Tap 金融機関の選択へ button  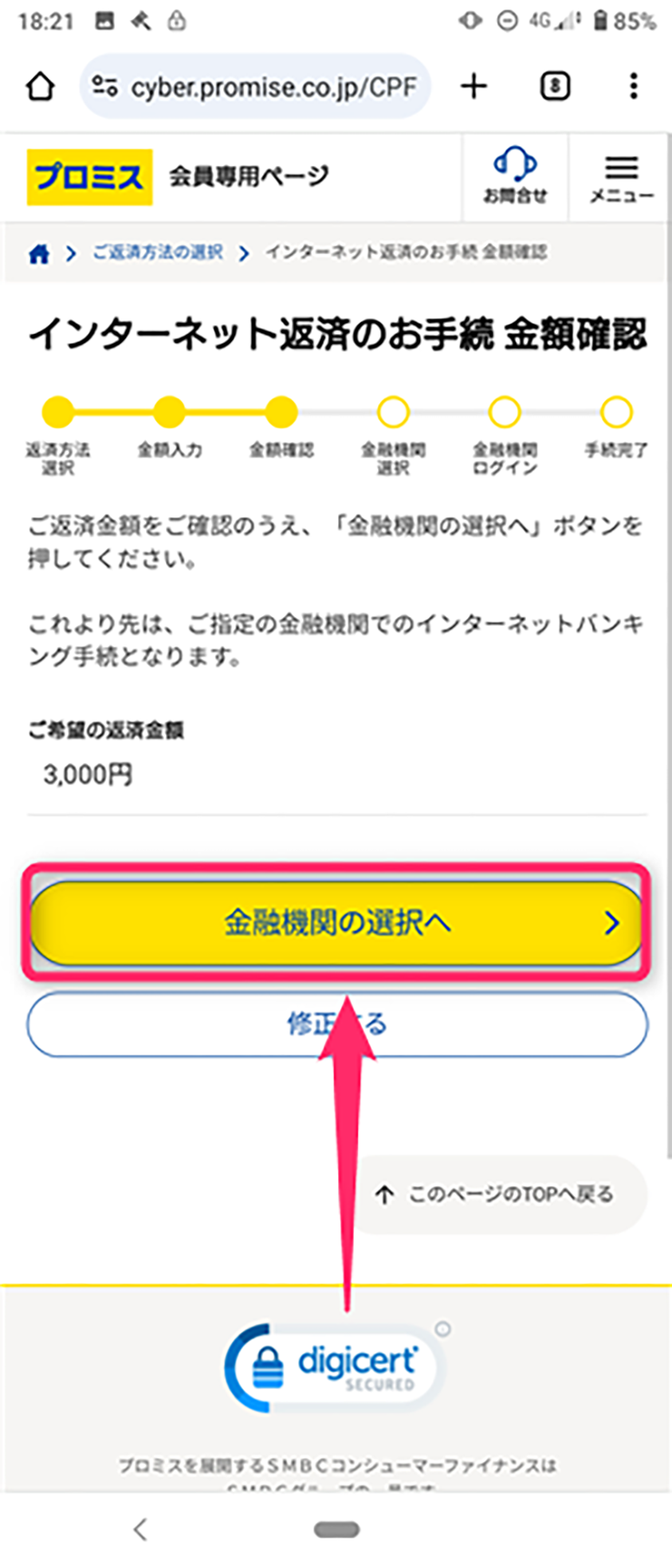pos(336,922)
